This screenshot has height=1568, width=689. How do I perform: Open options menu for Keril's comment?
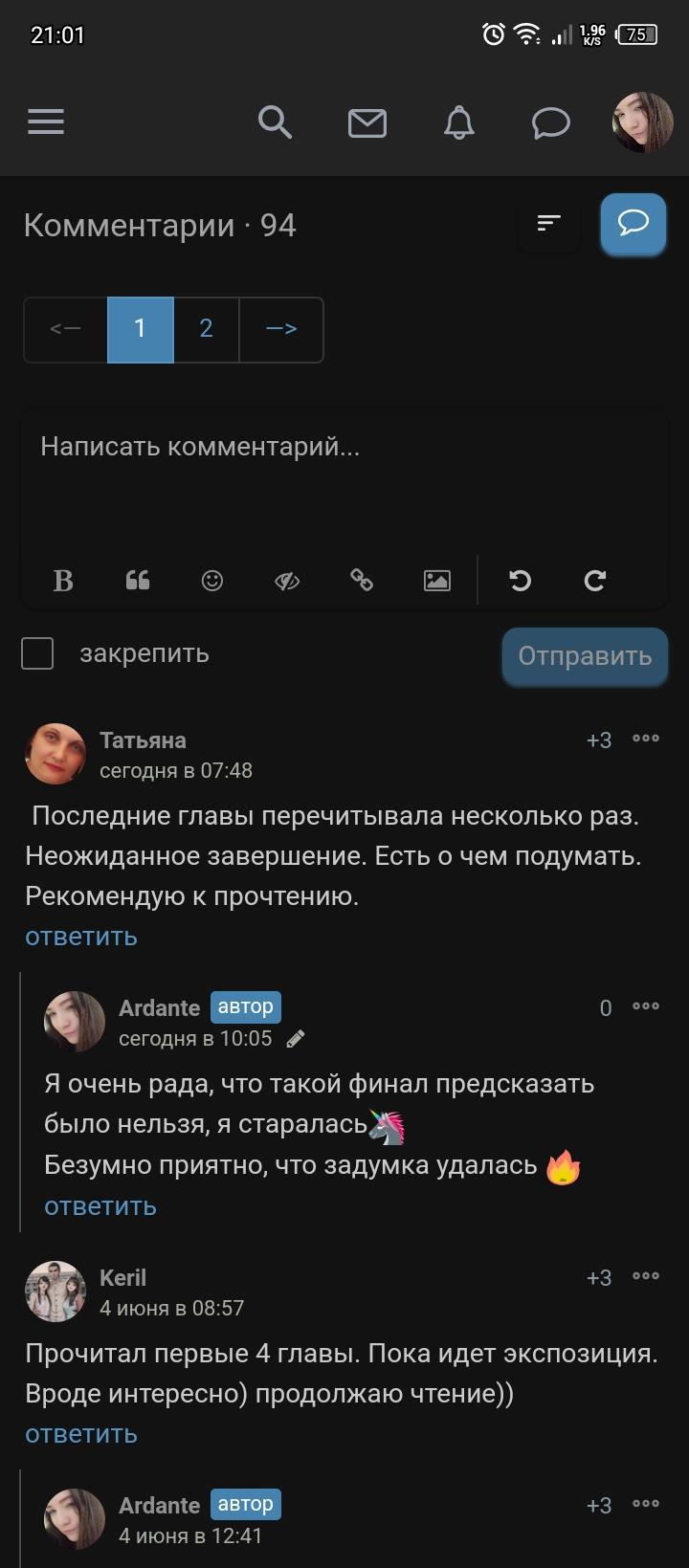click(x=646, y=1277)
